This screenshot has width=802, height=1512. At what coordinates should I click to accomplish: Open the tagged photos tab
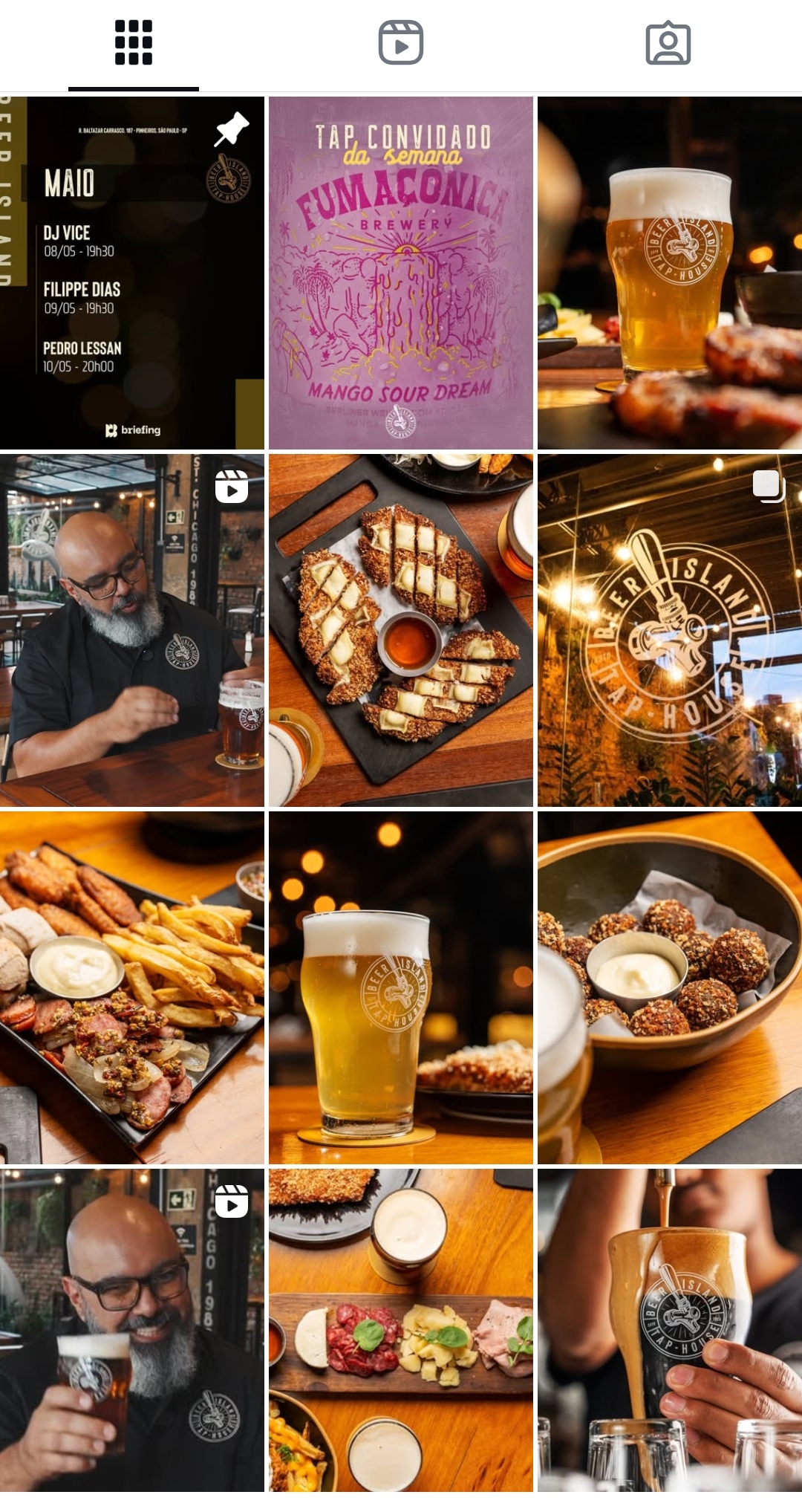tap(668, 42)
